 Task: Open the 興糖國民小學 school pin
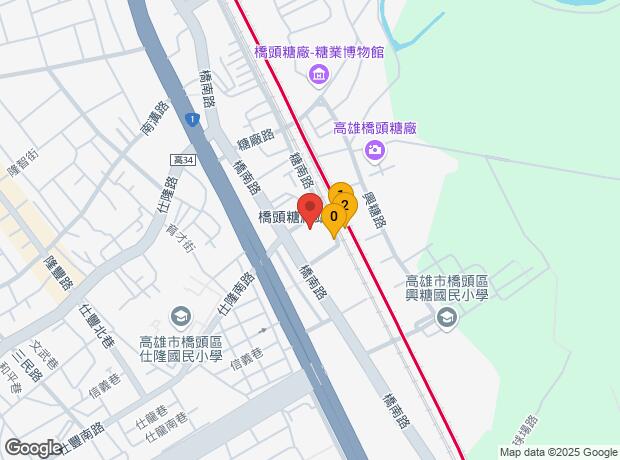click(446, 318)
